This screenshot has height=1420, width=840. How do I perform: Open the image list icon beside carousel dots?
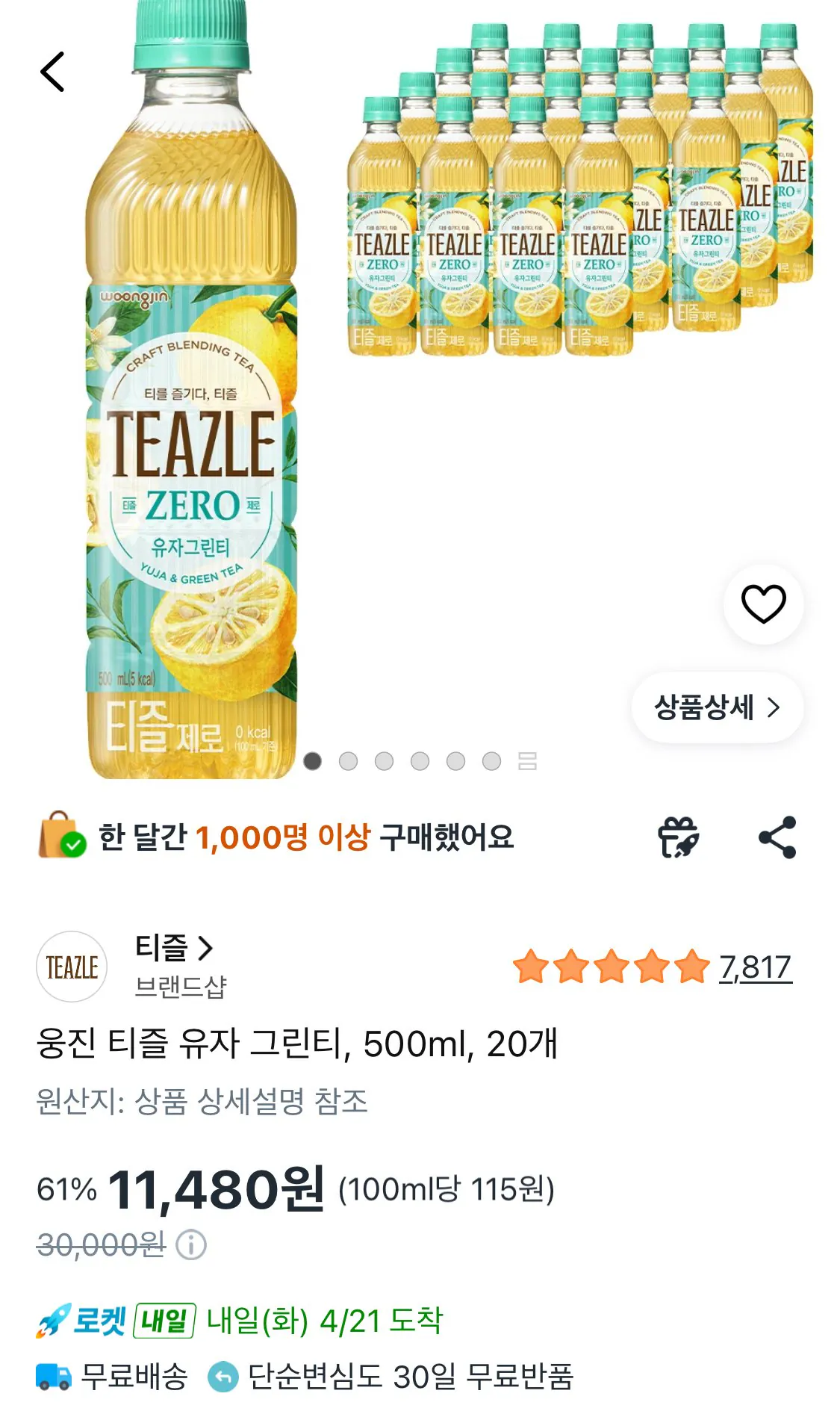coord(527,760)
